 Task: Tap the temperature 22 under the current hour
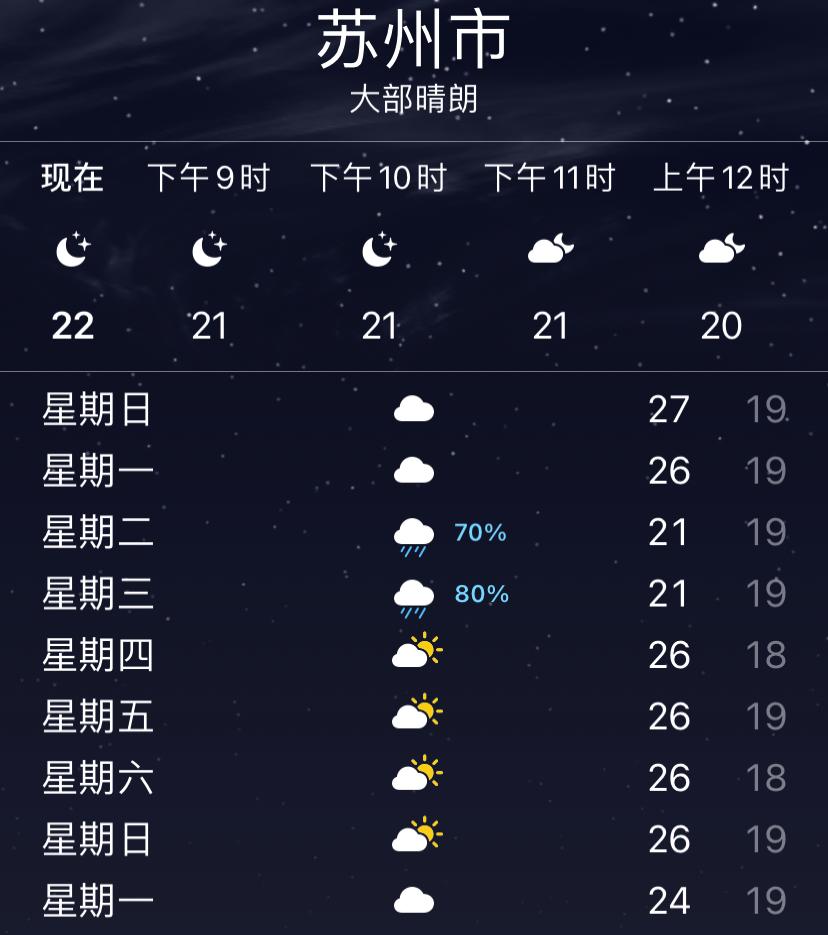(71, 325)
